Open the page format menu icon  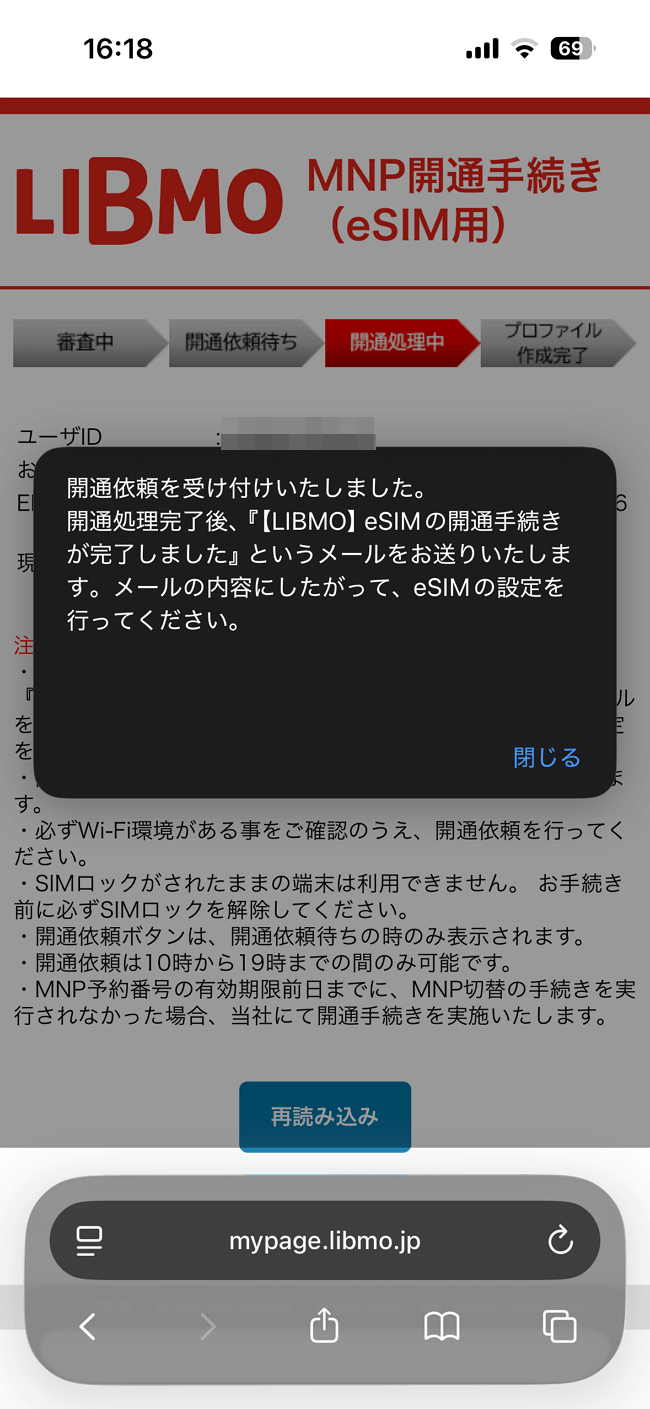(90, 1241)
